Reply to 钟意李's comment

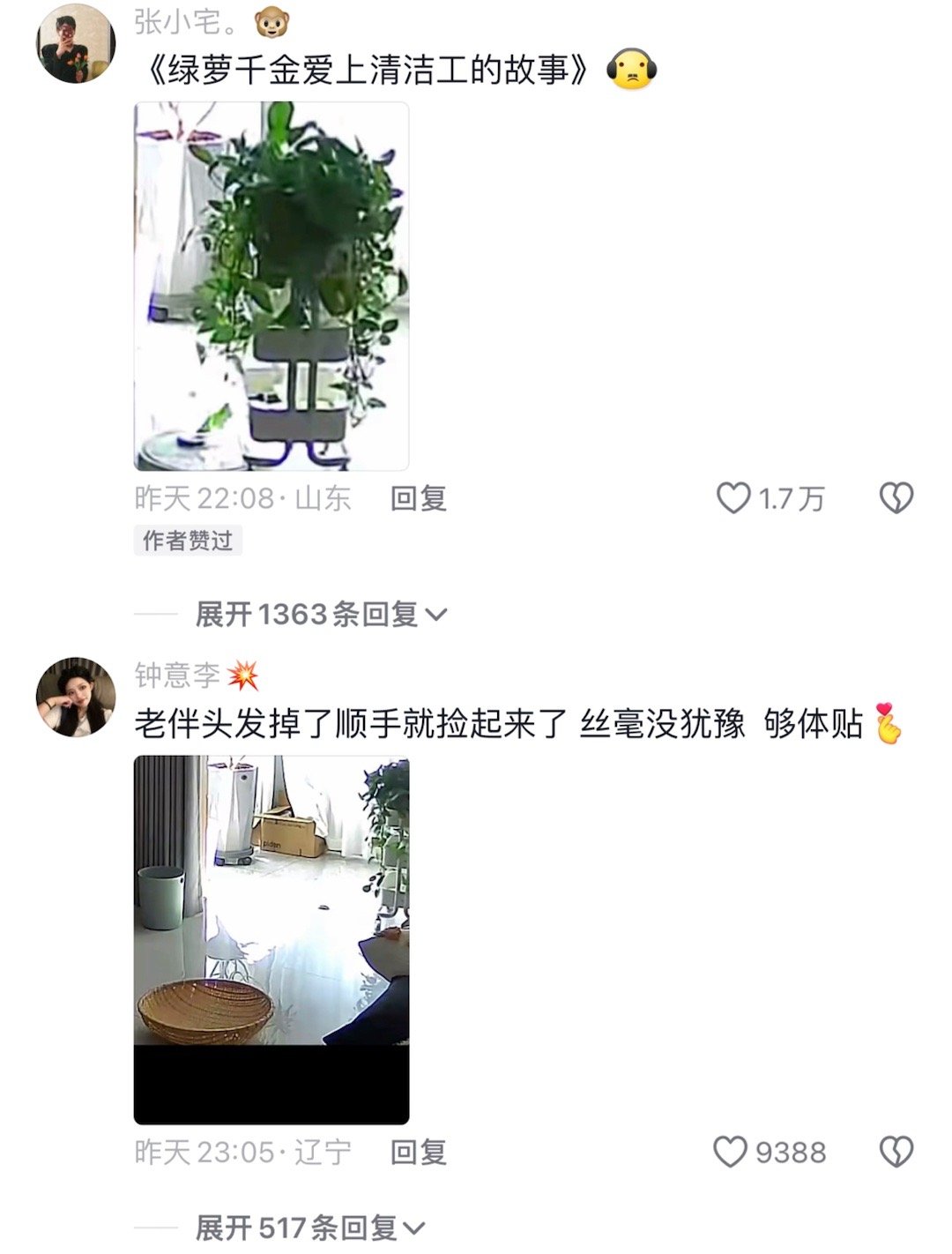coord(419,1152)
